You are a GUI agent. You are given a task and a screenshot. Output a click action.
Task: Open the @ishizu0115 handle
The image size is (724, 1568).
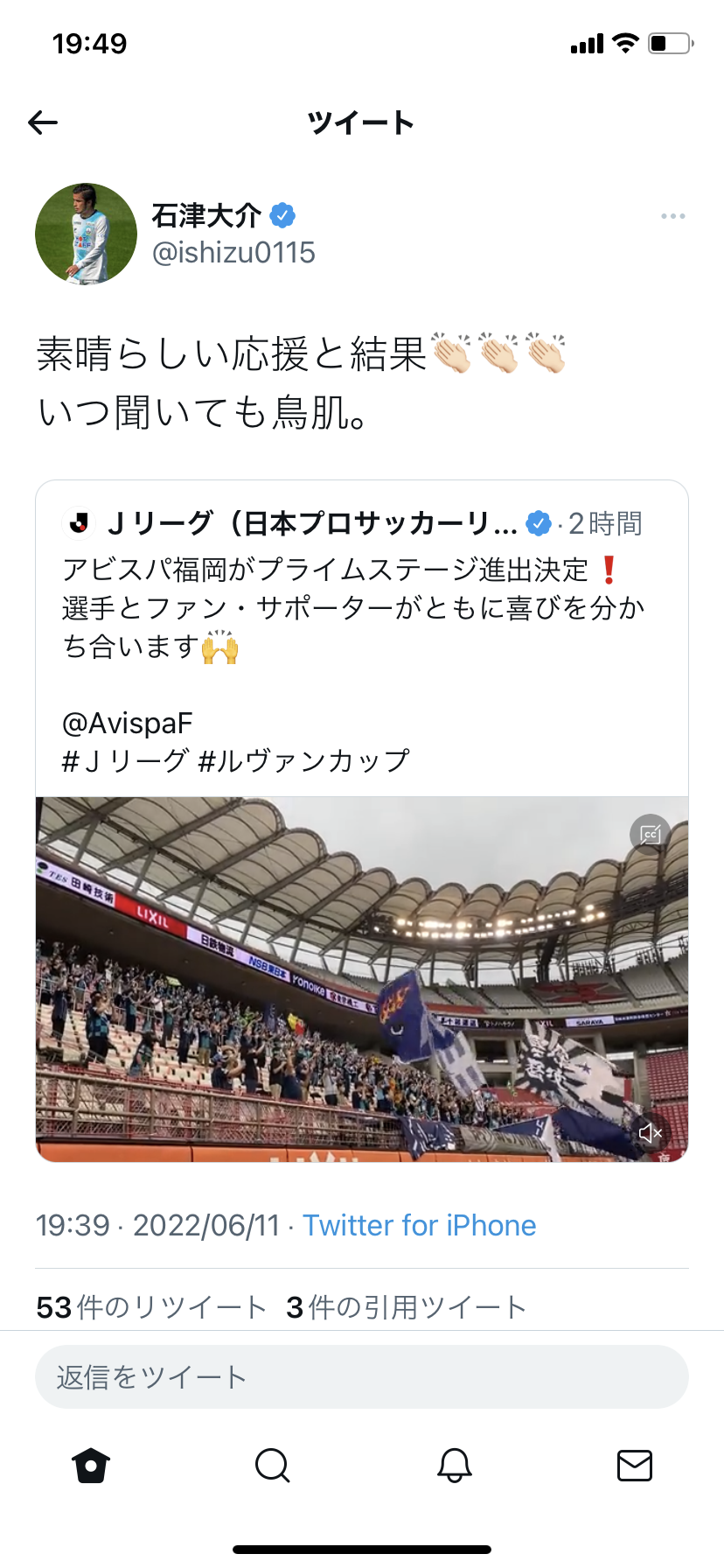coord(233,253)
